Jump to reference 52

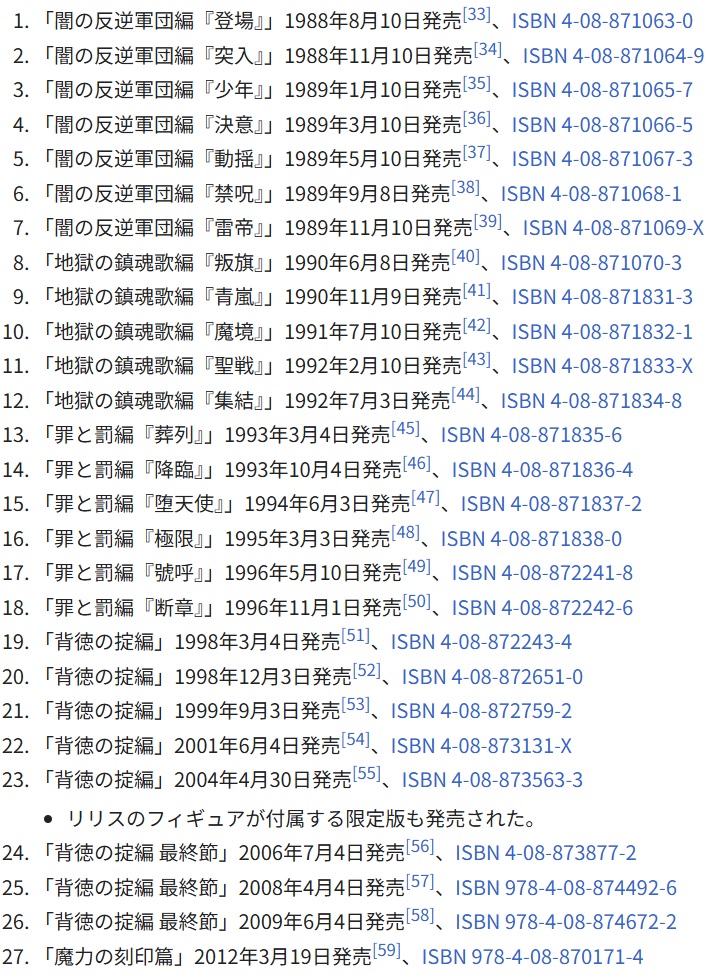point(366,670)
